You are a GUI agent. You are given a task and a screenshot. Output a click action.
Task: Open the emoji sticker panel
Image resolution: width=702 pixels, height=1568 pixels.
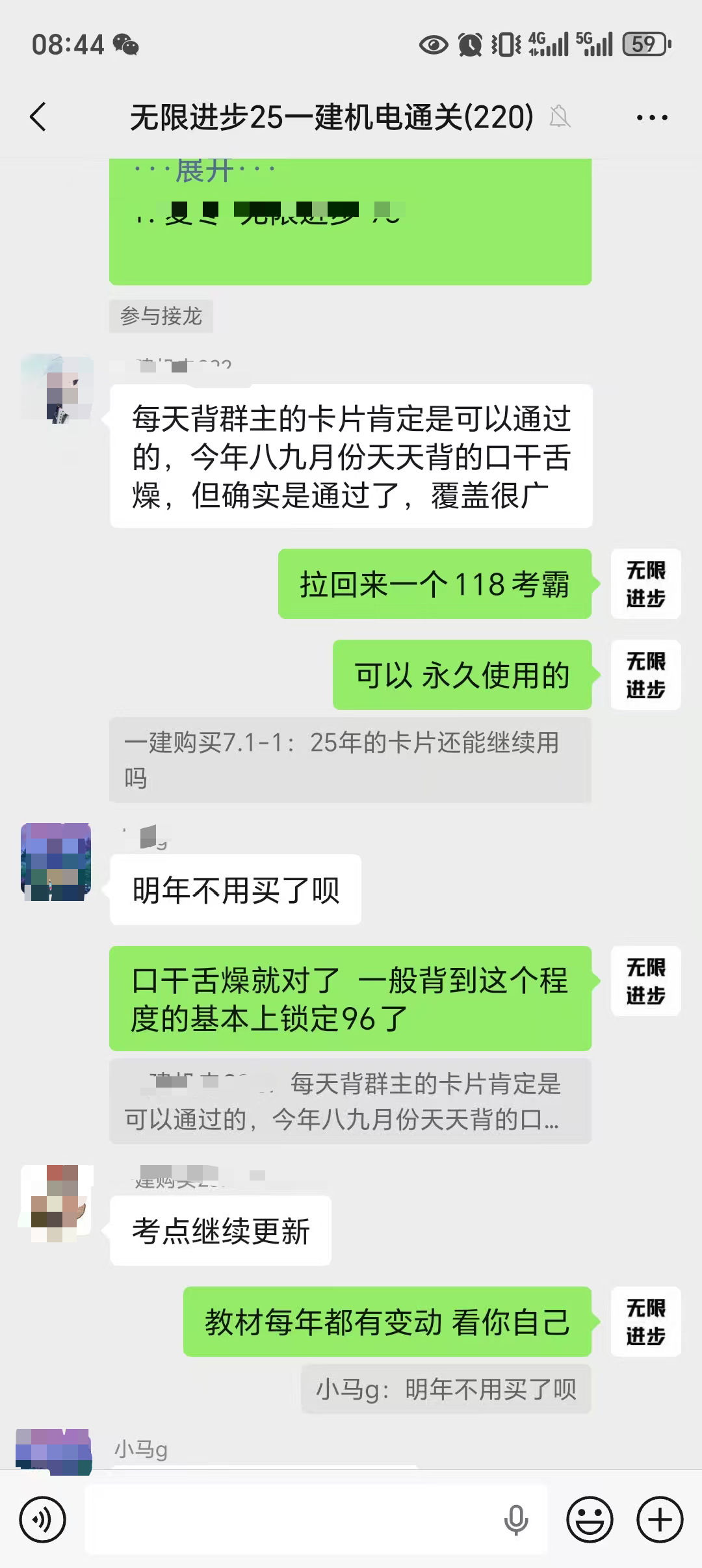point(590,1519)
